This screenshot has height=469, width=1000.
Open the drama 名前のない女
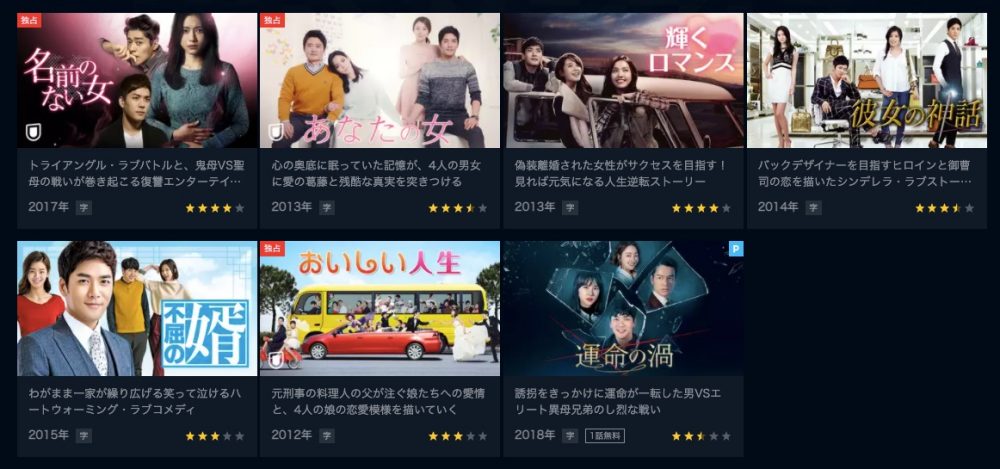[137, 81]
